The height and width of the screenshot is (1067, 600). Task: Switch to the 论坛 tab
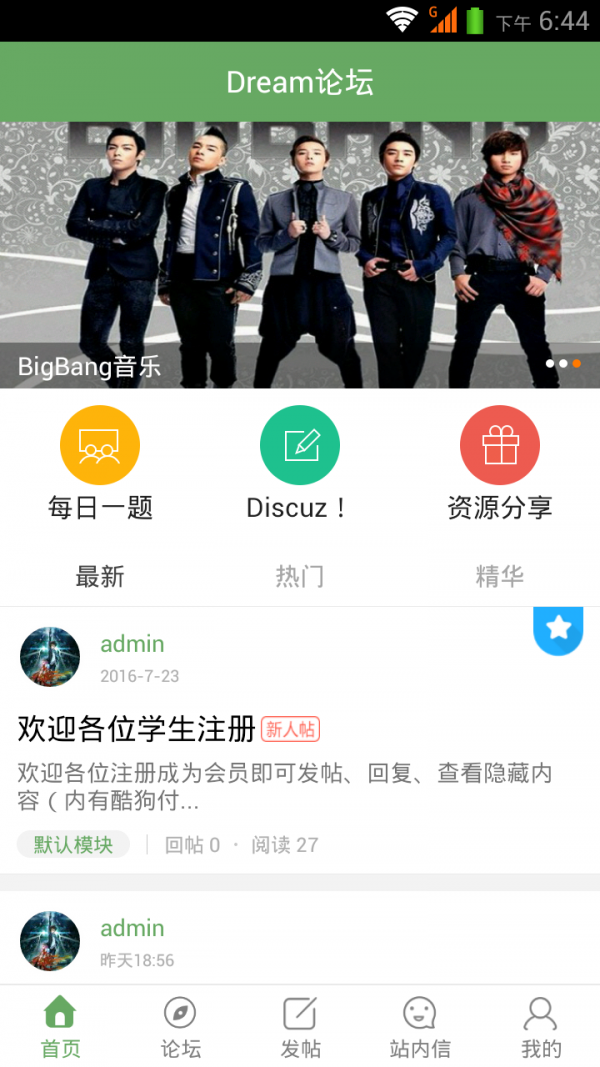click(180, 1027)
